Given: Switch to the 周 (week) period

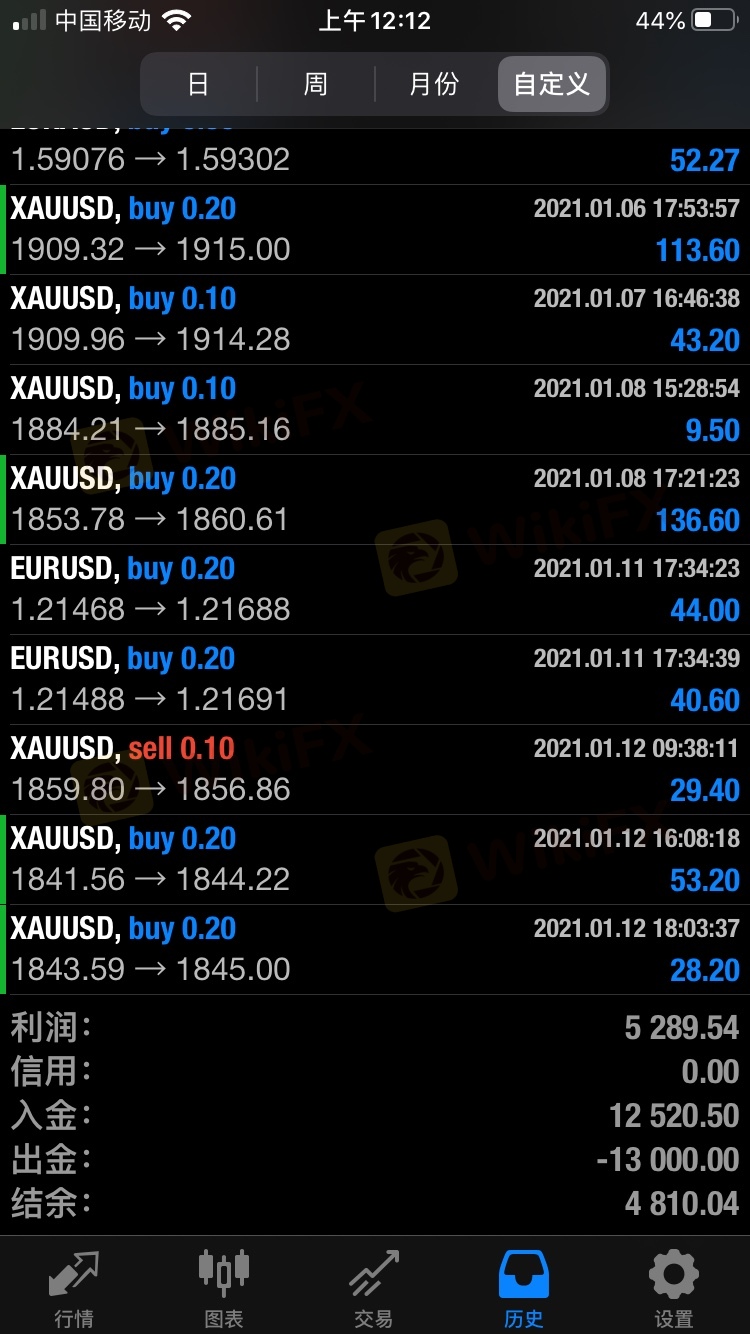Looking at the screenshot, I should [x=315, y=84].
